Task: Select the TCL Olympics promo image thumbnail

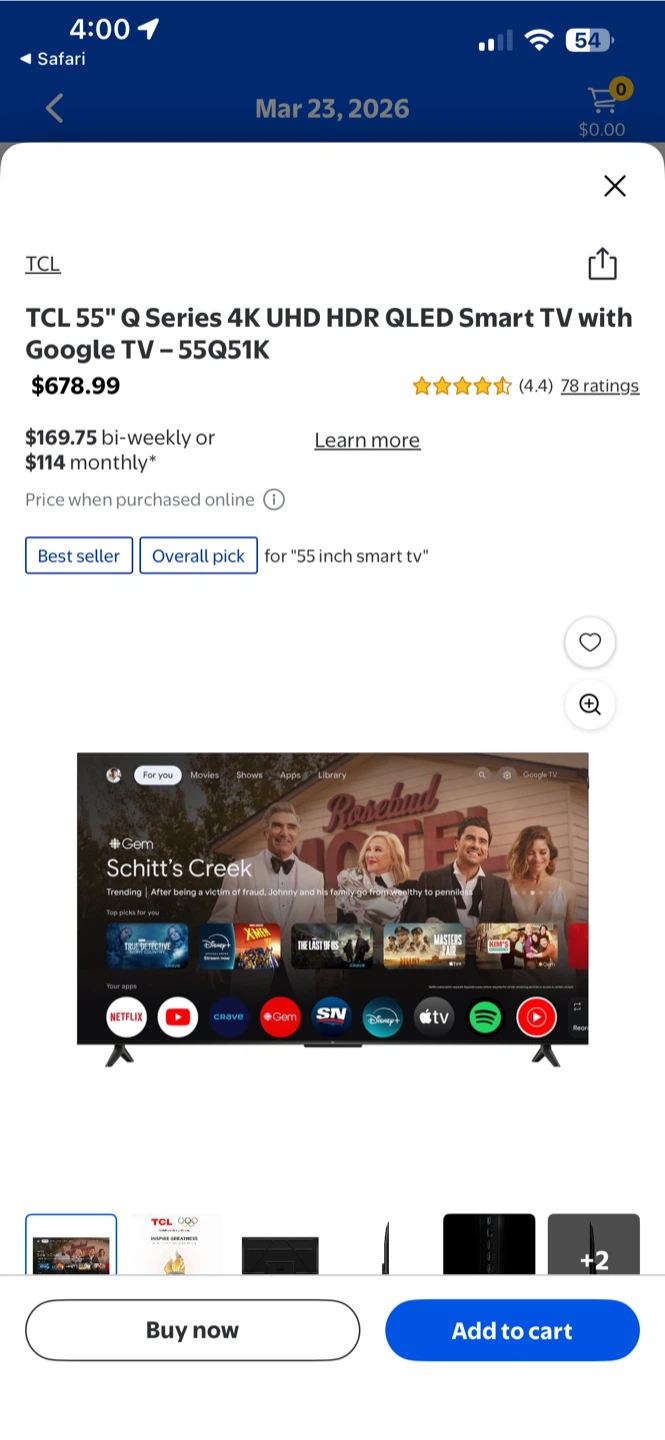Action: (175, 1245)
